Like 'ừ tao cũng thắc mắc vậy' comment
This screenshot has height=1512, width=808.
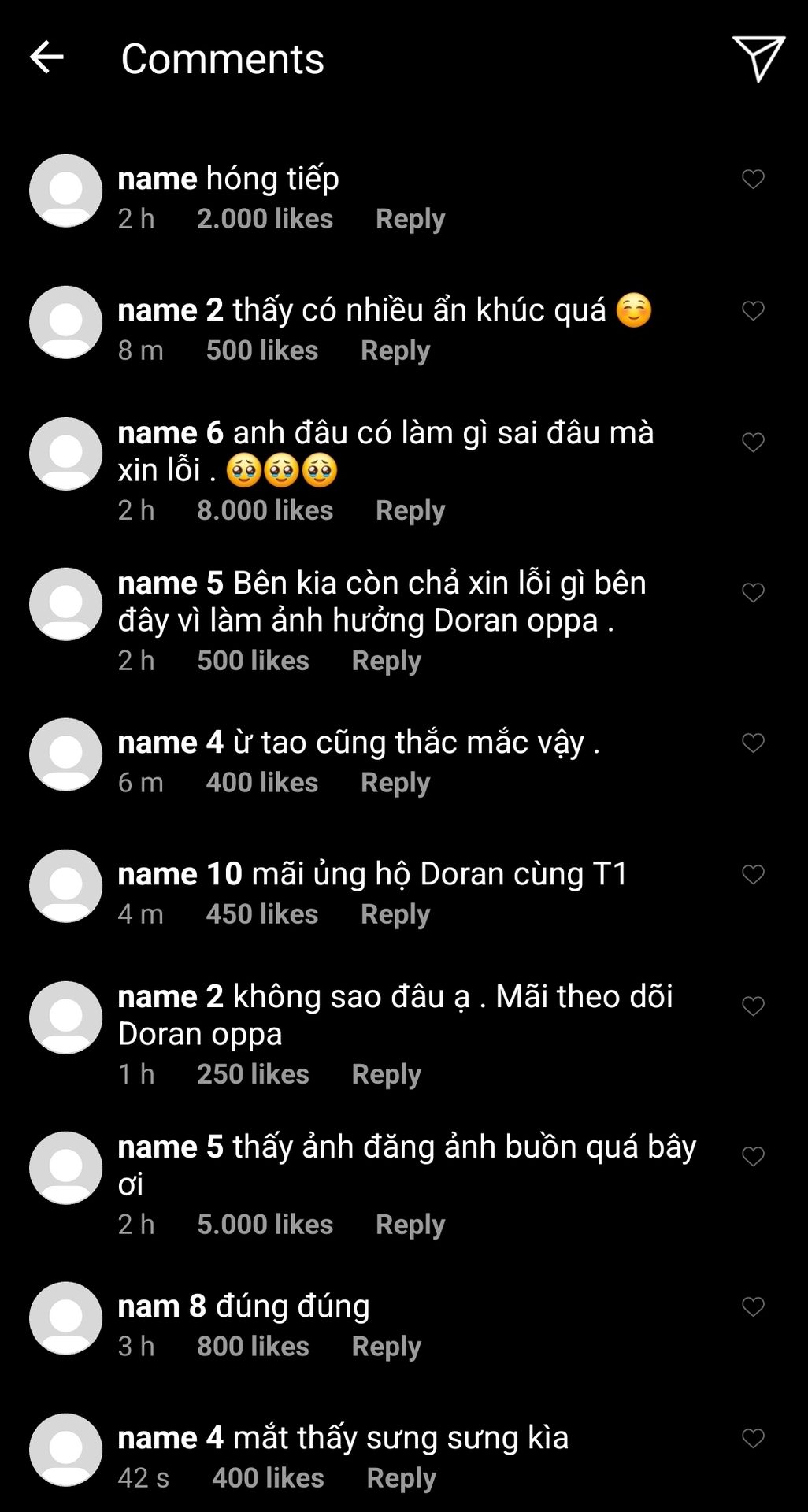753,743
